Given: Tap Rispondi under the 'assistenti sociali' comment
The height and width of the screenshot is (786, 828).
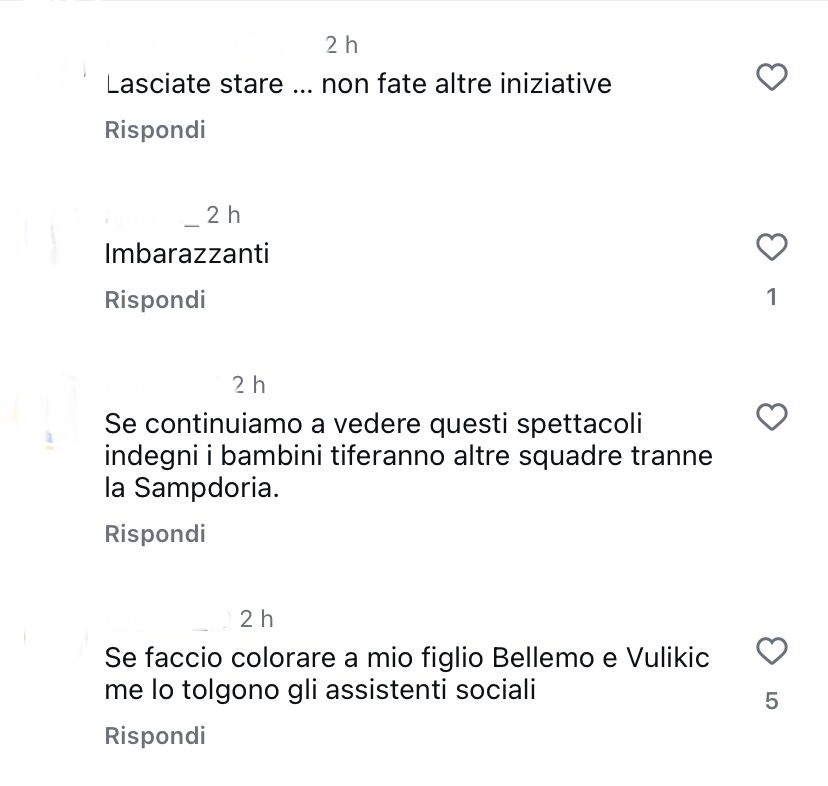Looking at the screenshot, I should point(155,736).
